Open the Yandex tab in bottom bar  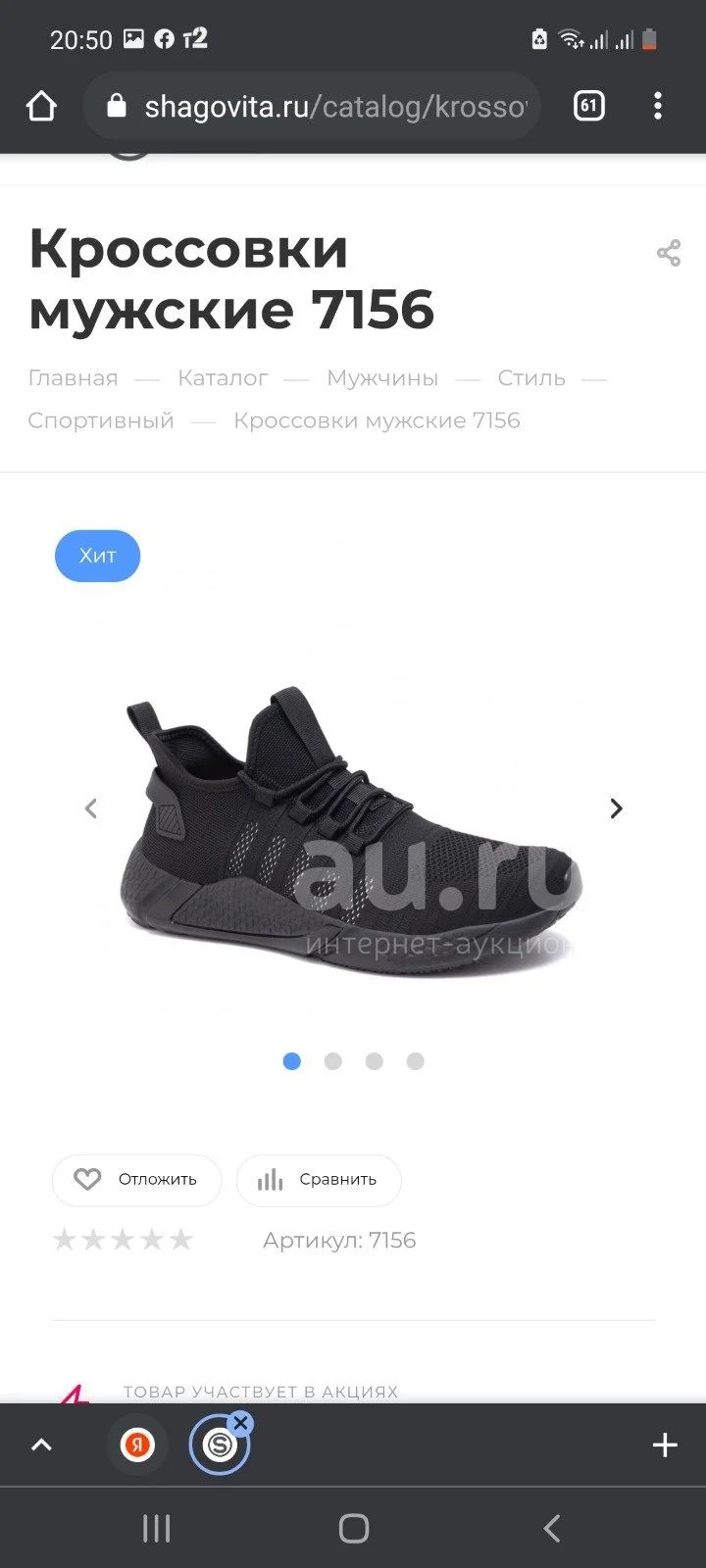click(x=138, y=1445)
